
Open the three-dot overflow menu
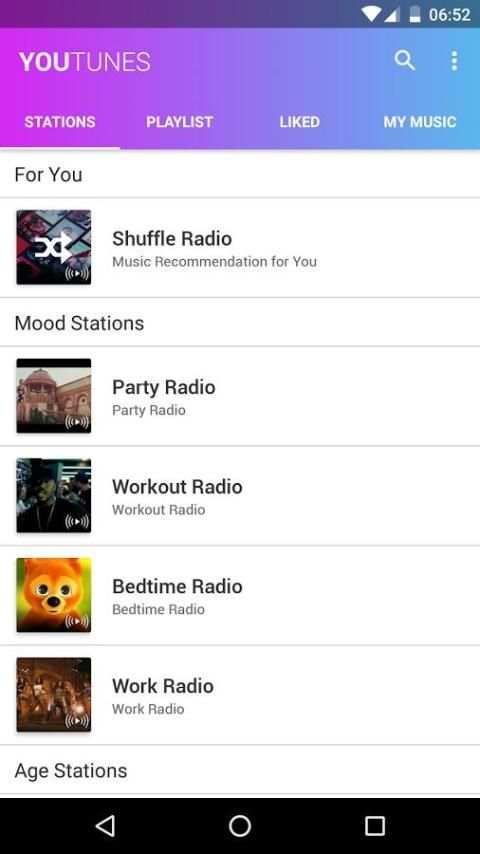point(454,61)
